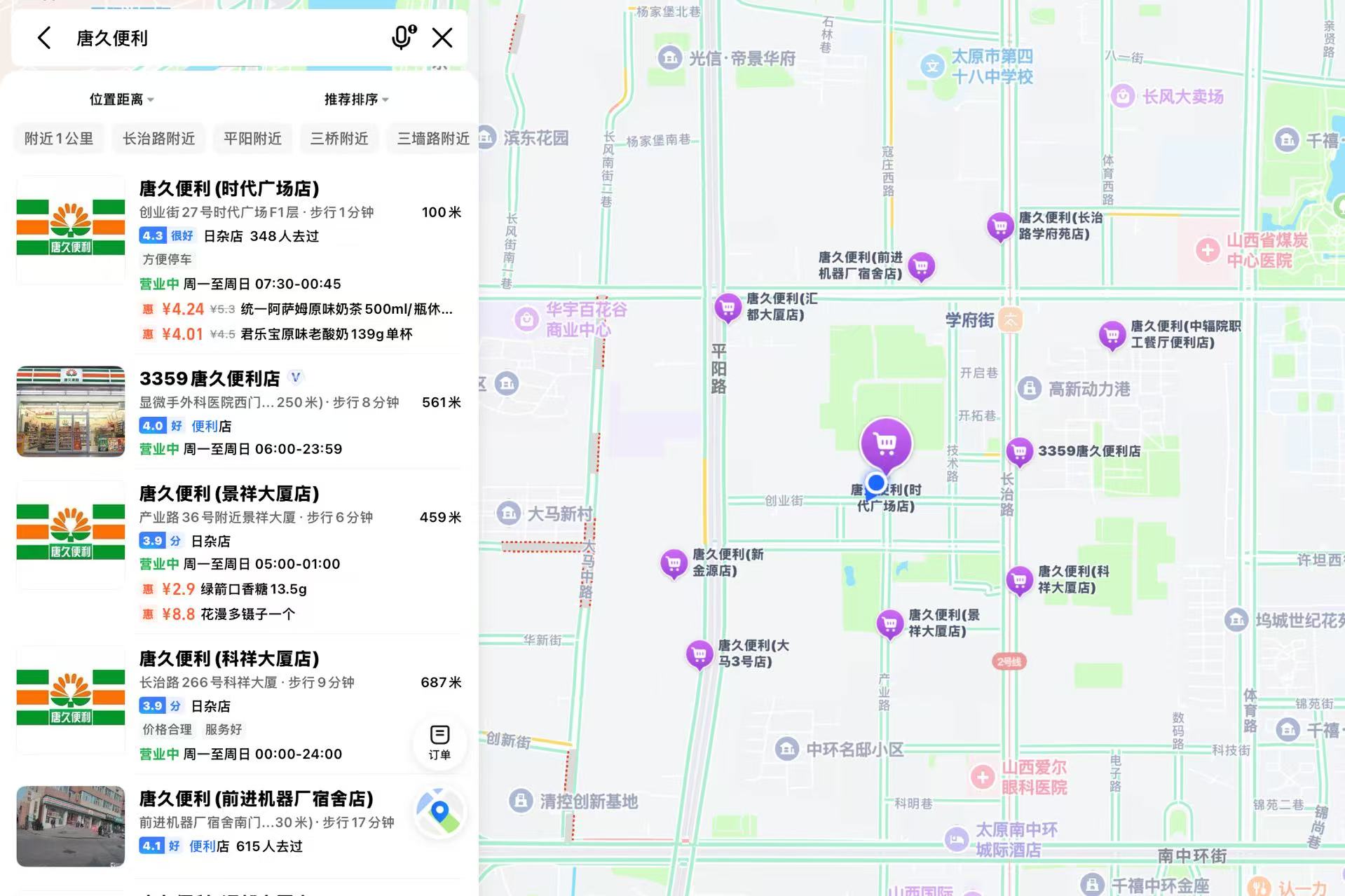Apply the 三桥附近 filter chip

[339, 139]
